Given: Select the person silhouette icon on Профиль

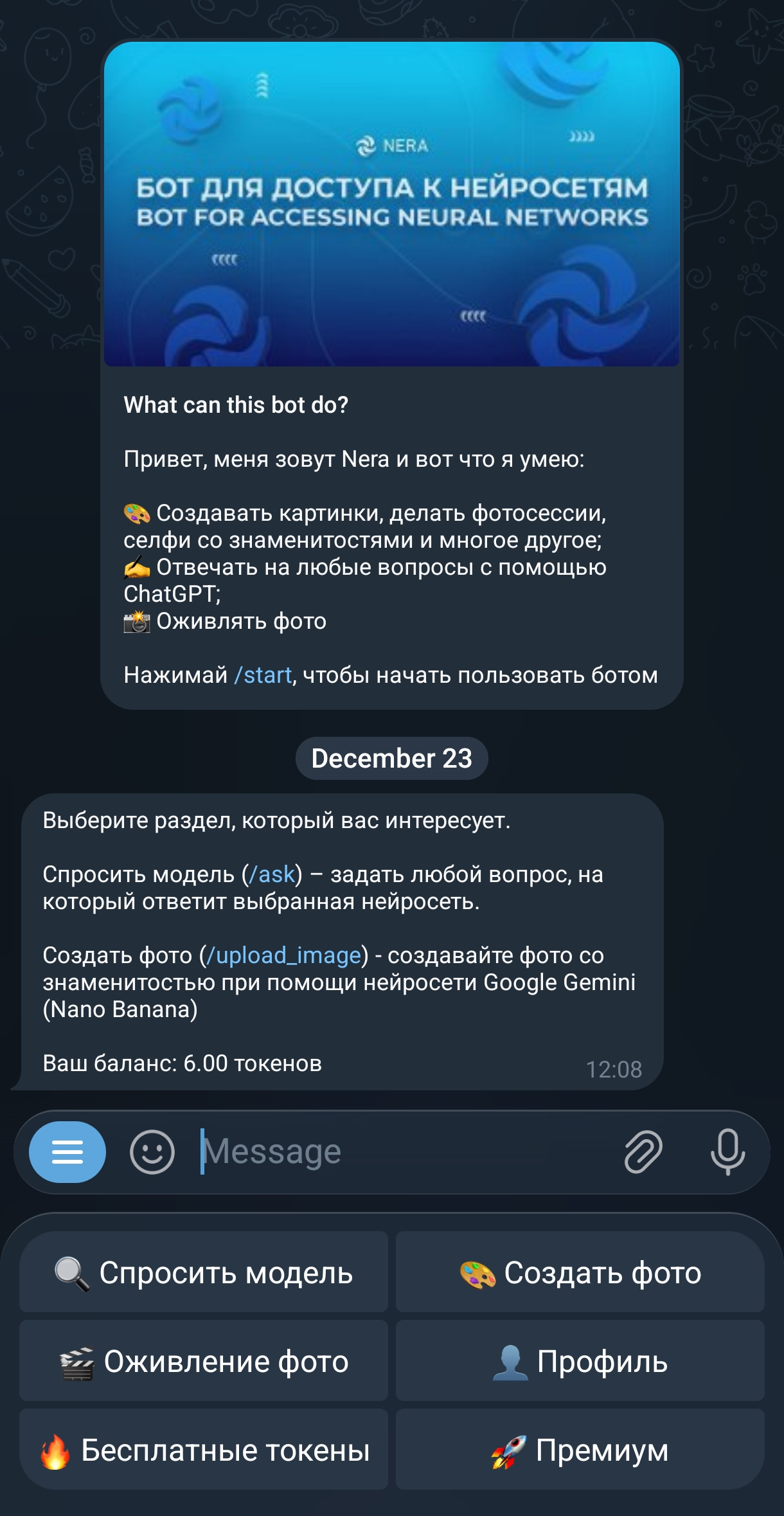Looking at the screenshot, I should tap(510, 1361).
